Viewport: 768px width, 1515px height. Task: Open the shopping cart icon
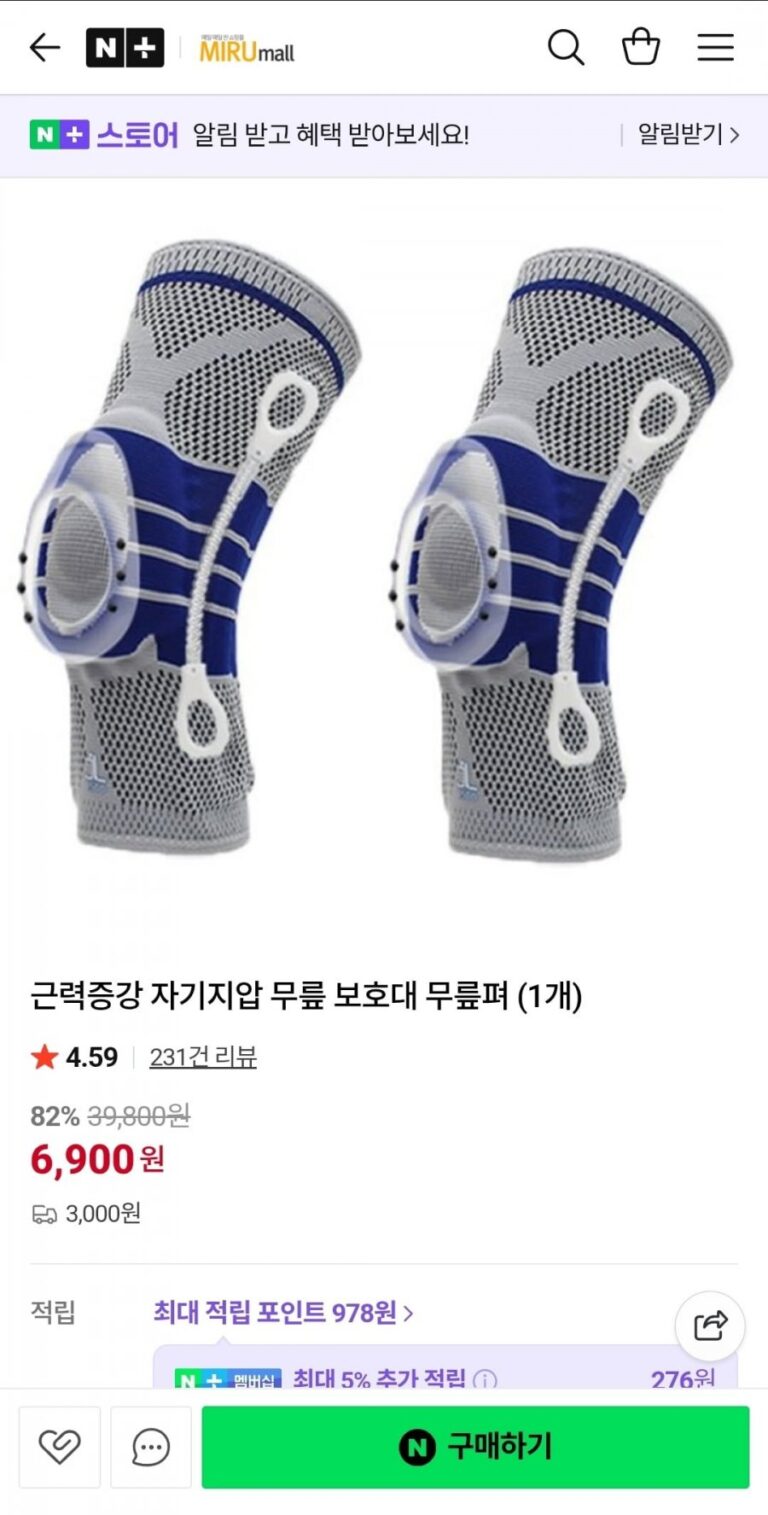[641, 47]
